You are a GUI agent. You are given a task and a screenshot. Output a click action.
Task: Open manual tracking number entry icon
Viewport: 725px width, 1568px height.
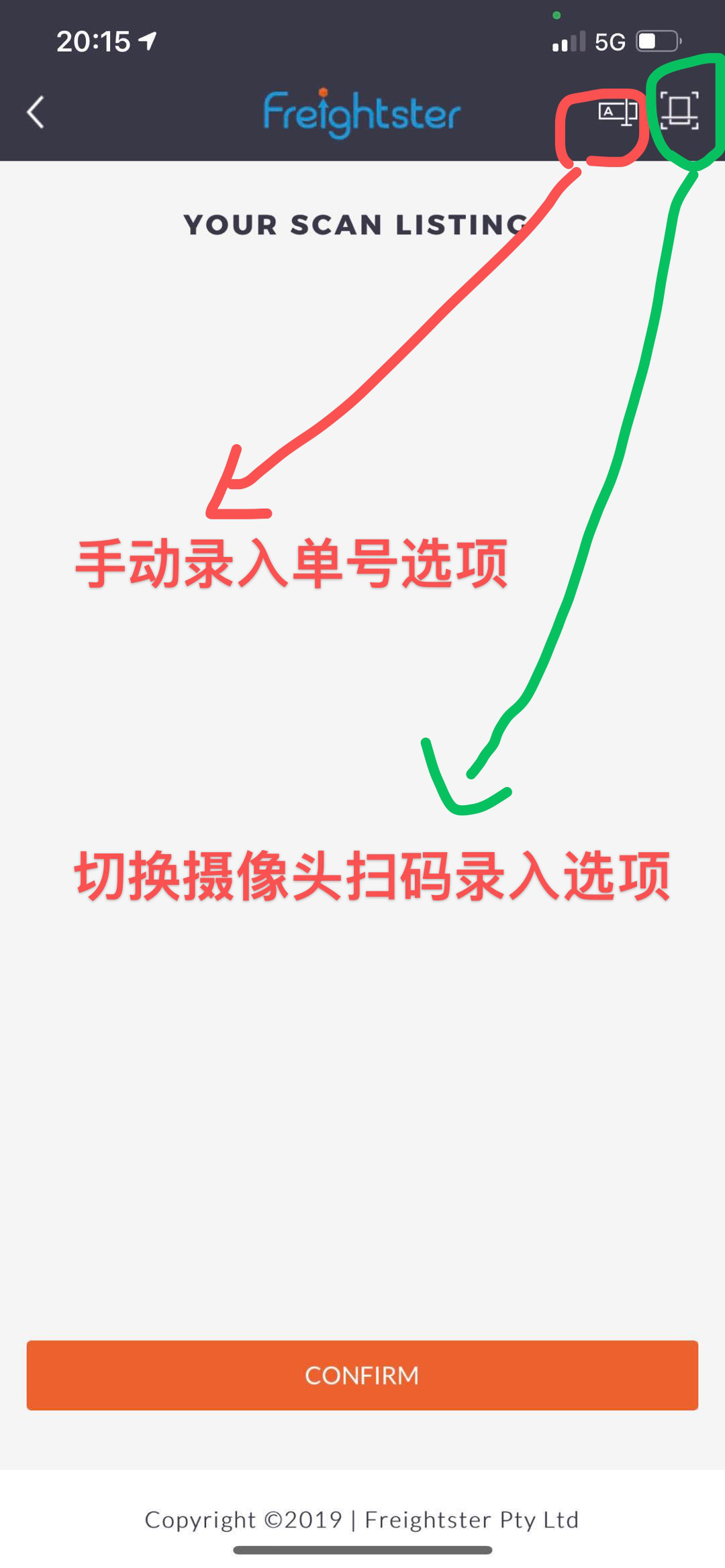(617, 112)
